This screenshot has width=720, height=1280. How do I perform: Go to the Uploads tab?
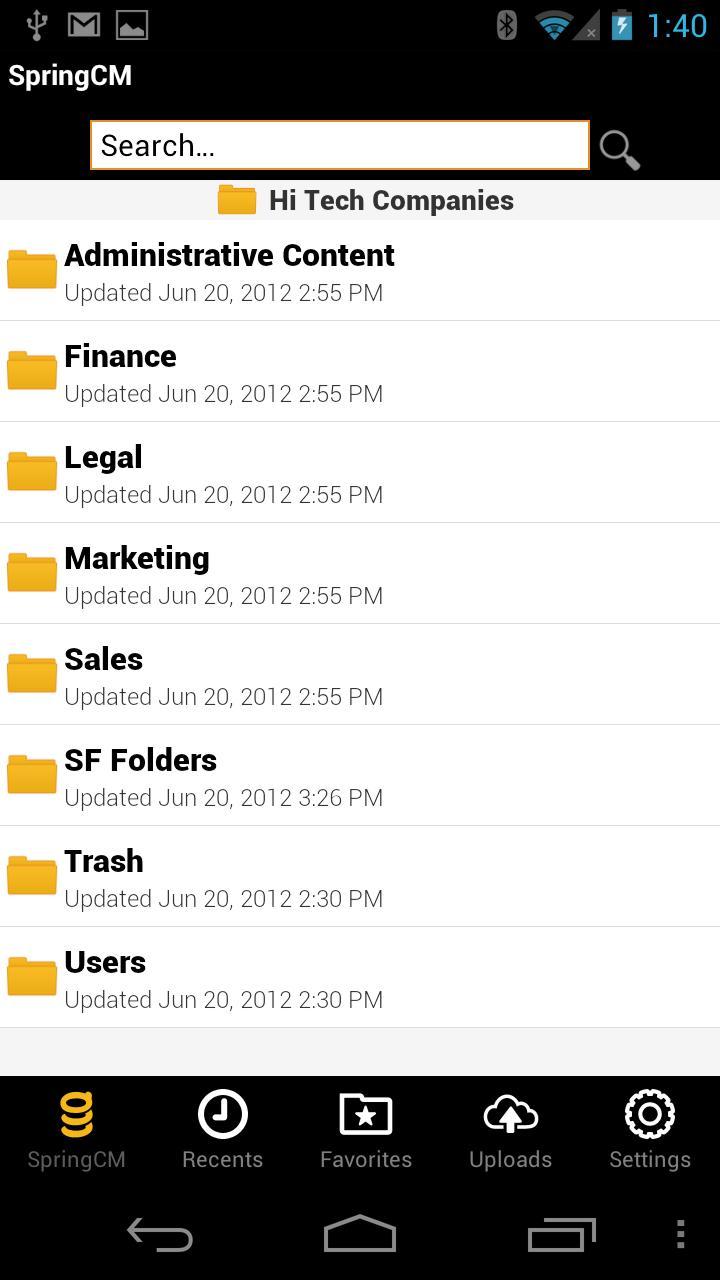click(510, 1131)
